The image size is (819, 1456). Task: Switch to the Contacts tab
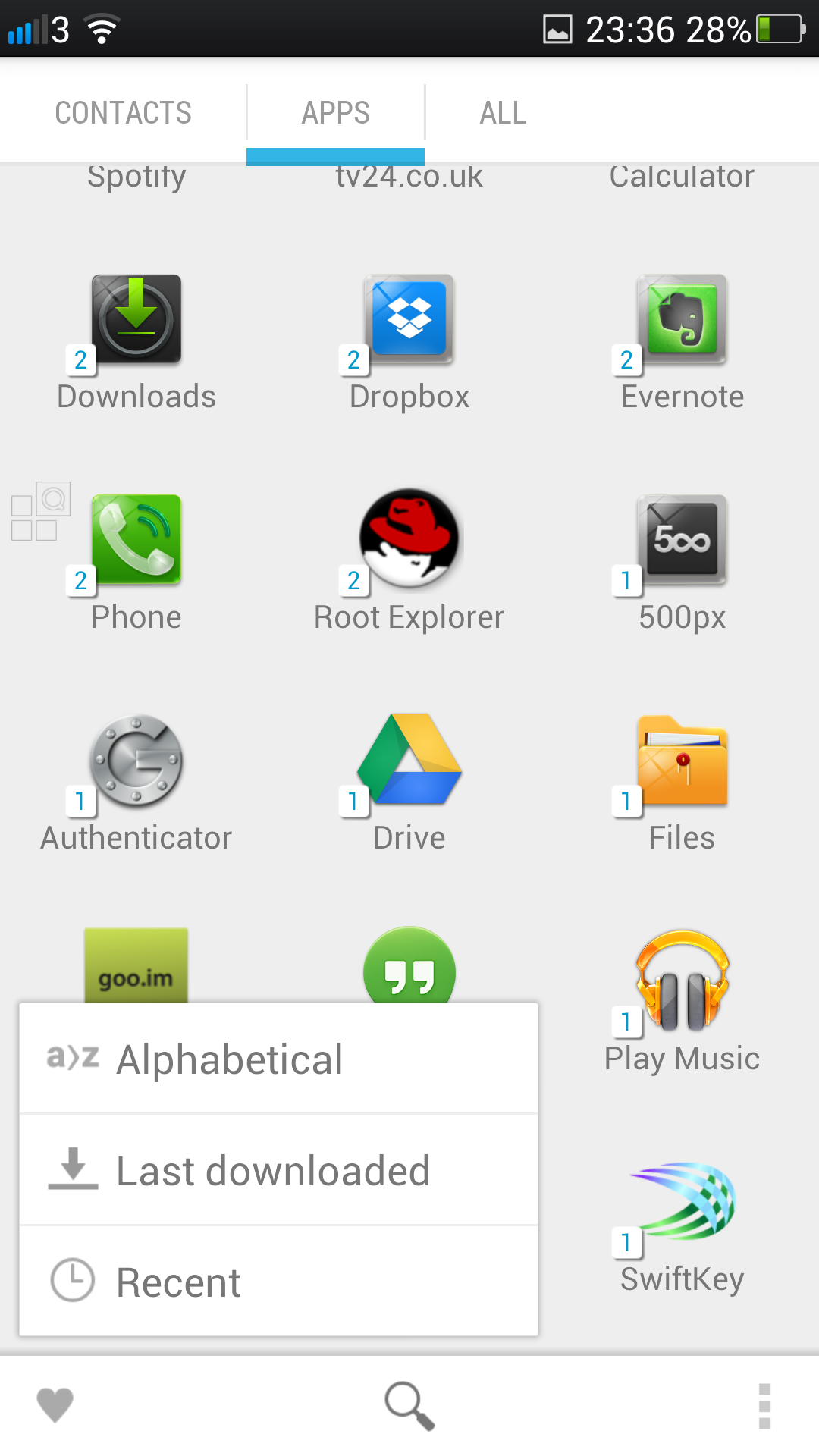tap(124, 112)
